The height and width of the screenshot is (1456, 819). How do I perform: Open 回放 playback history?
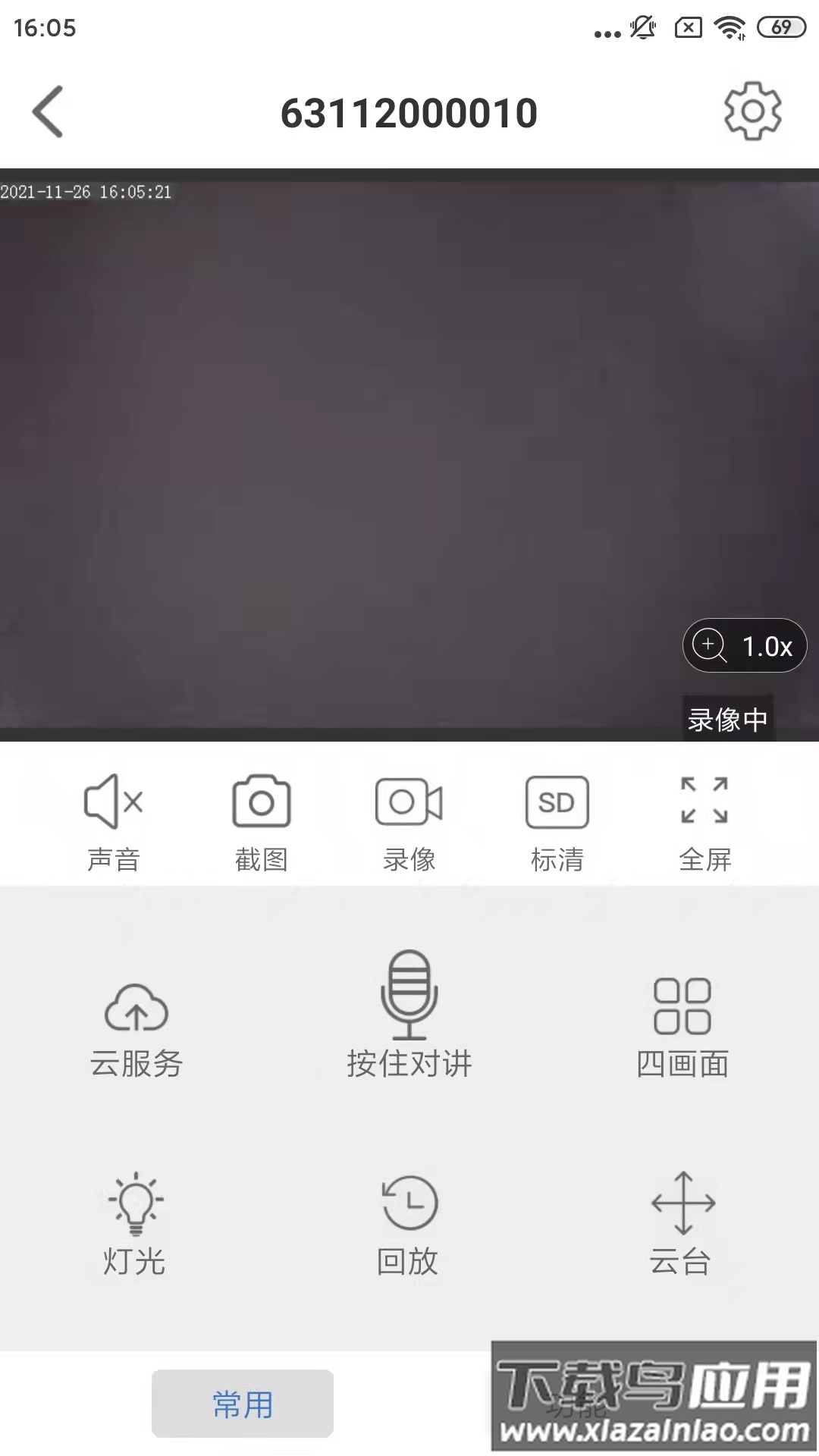(x=409, y=1223)
